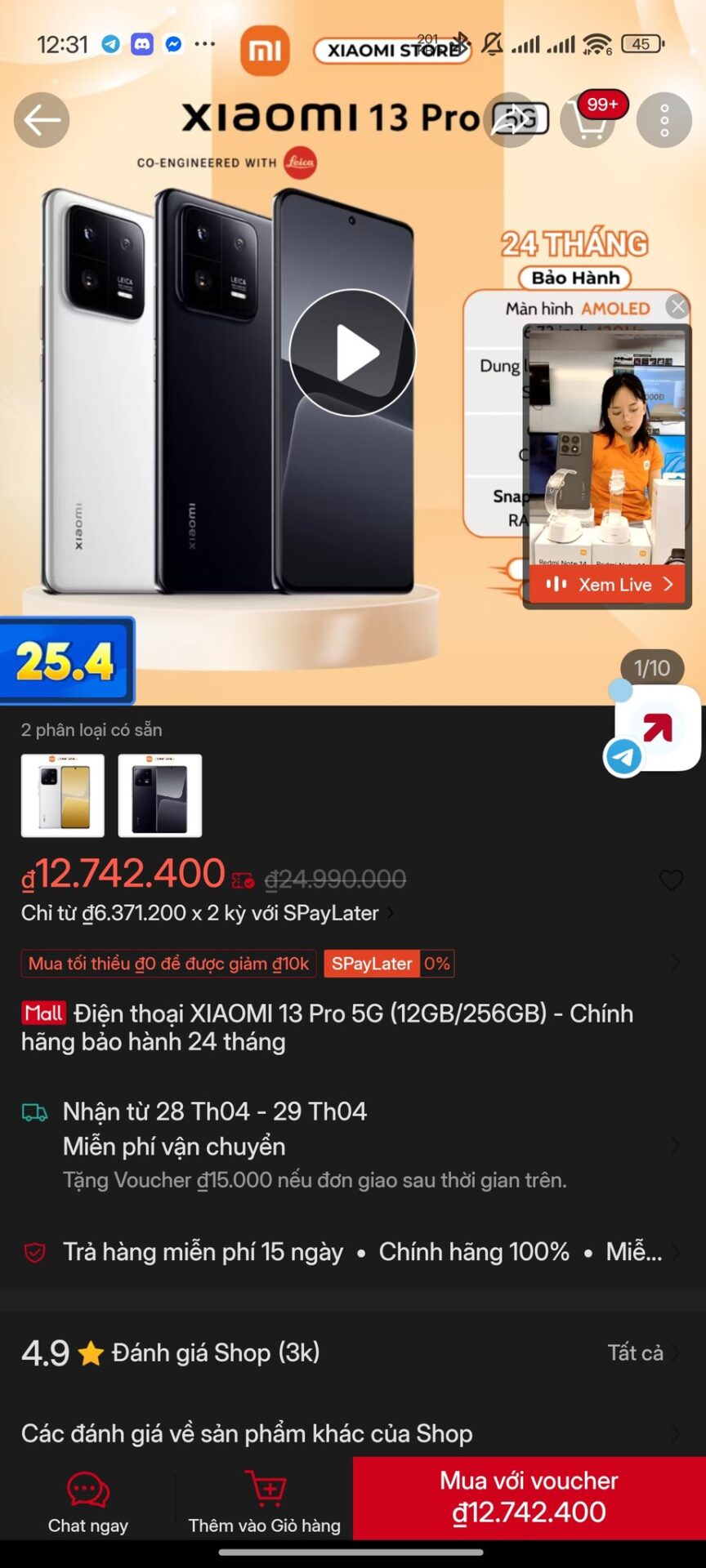Select the black phone variant thumbnail

pos(160,795)
